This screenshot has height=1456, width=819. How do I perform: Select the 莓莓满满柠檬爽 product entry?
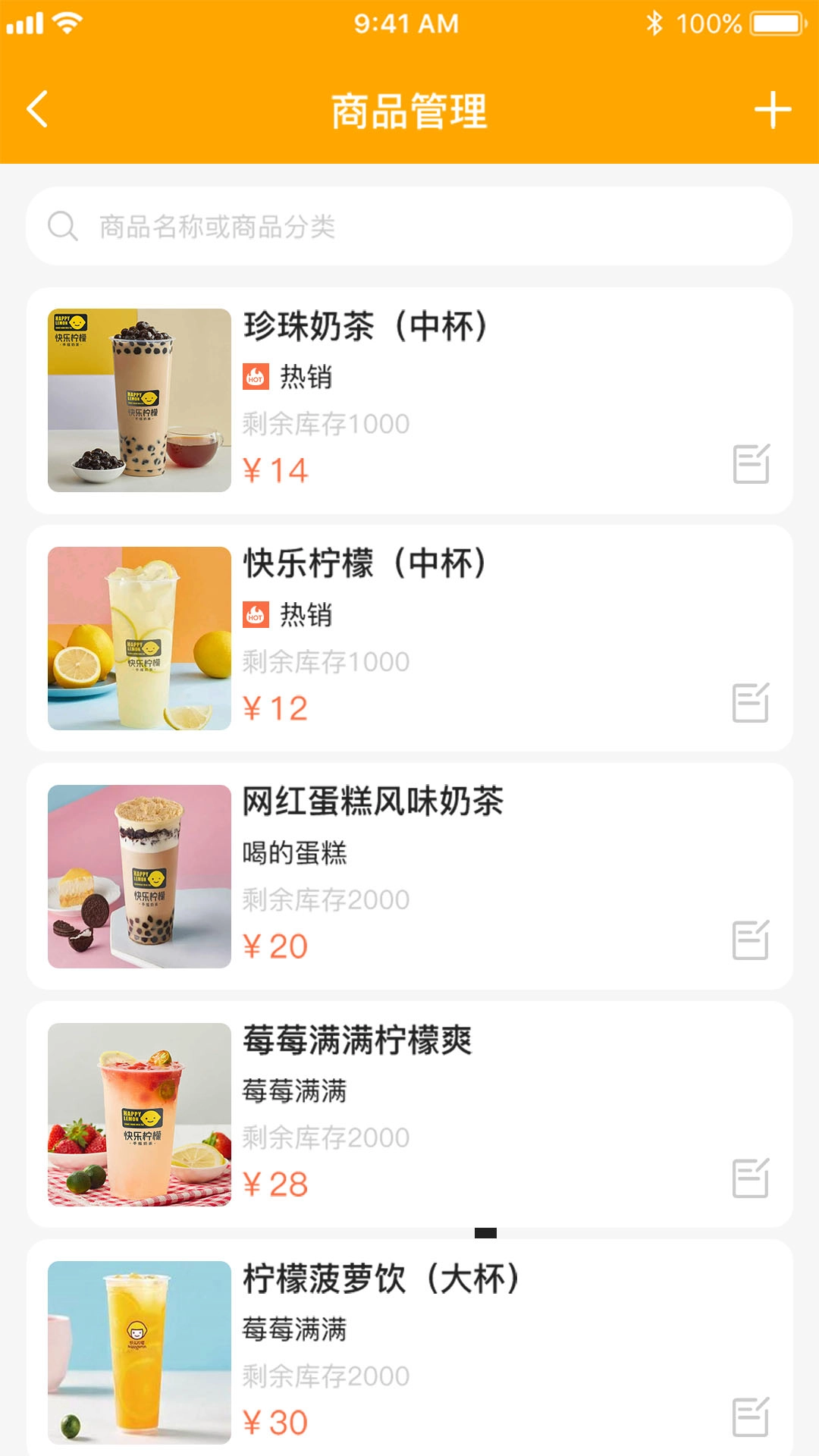click(x=409, y=1113)
